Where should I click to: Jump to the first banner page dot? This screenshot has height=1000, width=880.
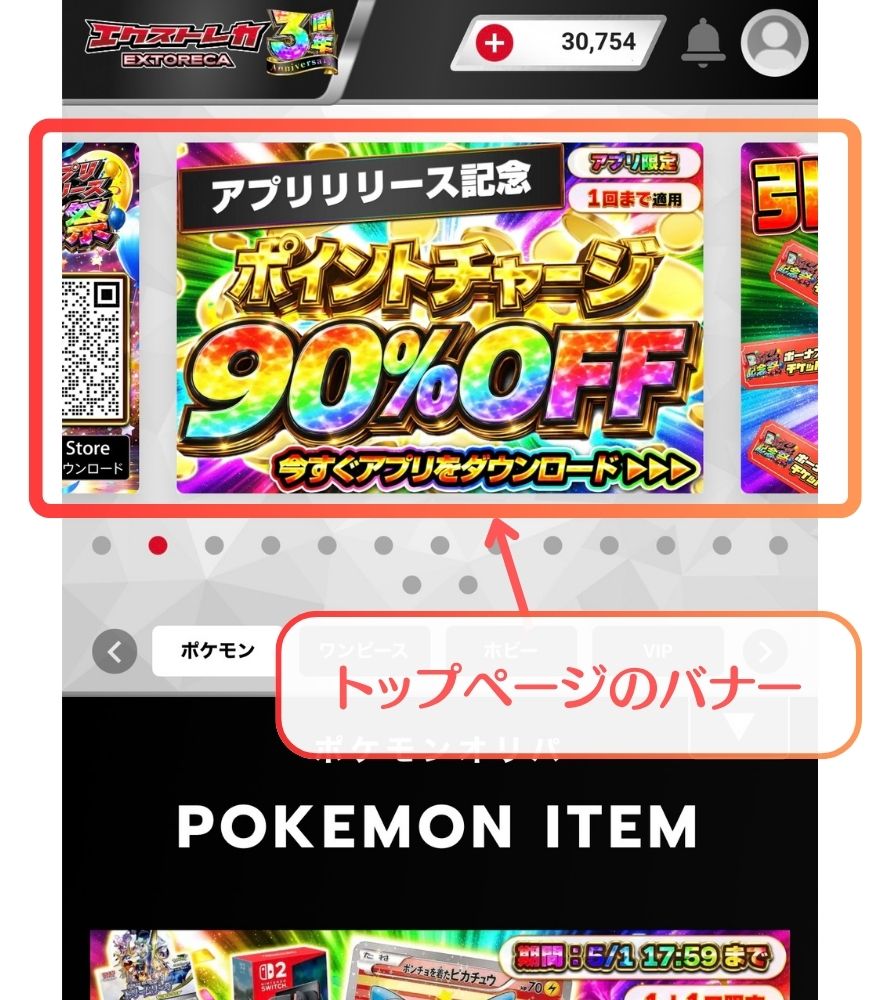101,545
